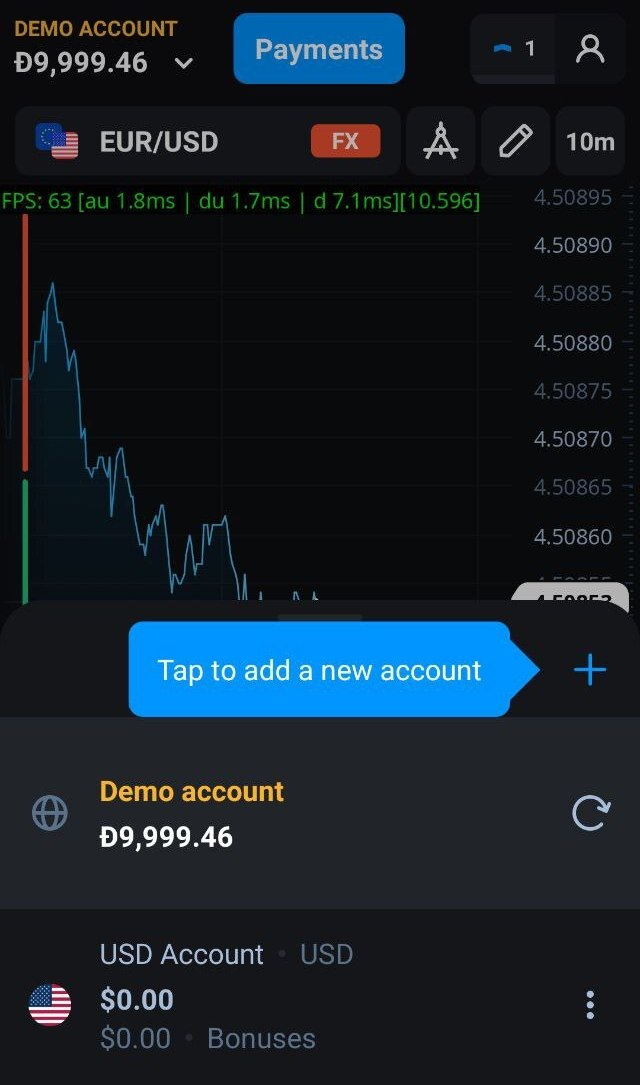Open the user profile icon
This screenshot has height=1085, width=640.
590,49
